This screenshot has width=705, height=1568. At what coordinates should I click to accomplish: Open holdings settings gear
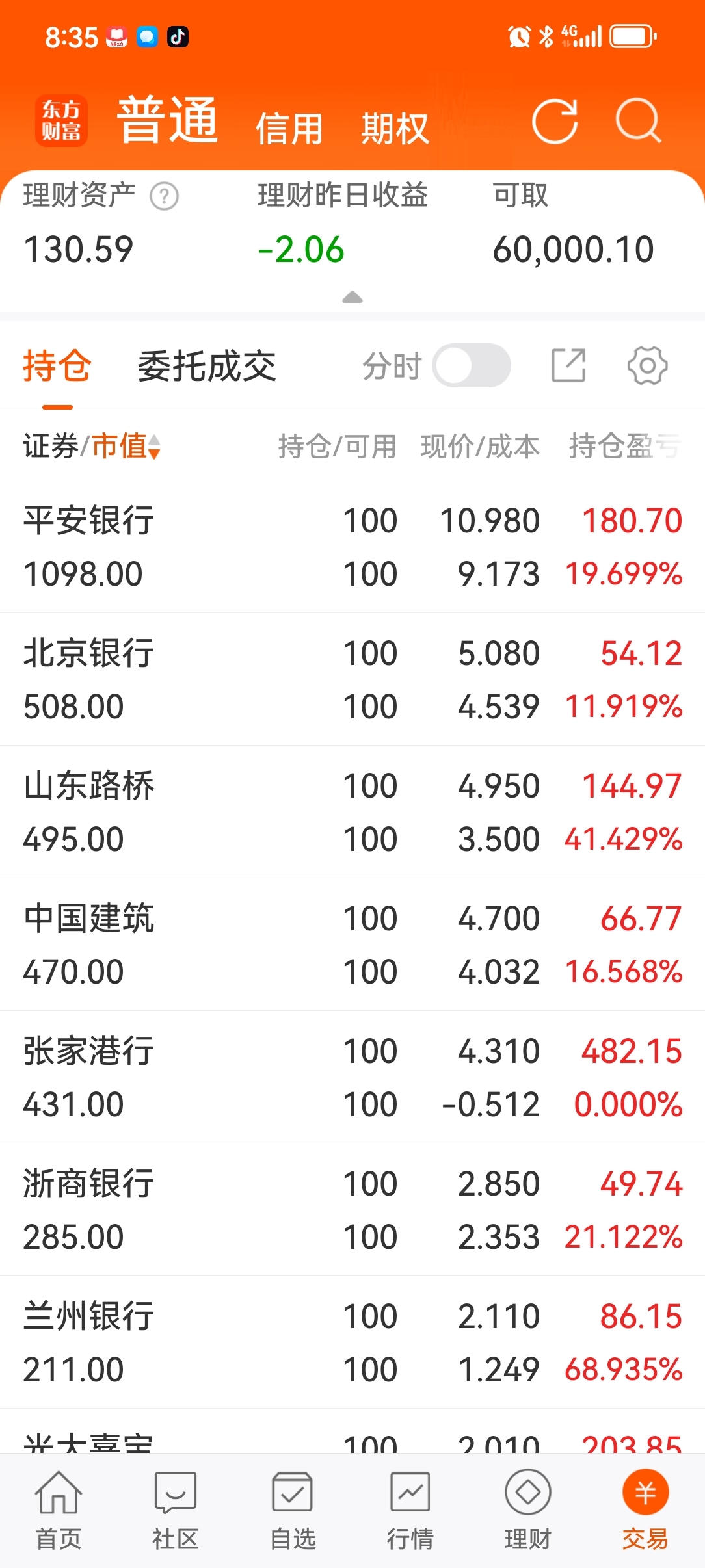647,365
